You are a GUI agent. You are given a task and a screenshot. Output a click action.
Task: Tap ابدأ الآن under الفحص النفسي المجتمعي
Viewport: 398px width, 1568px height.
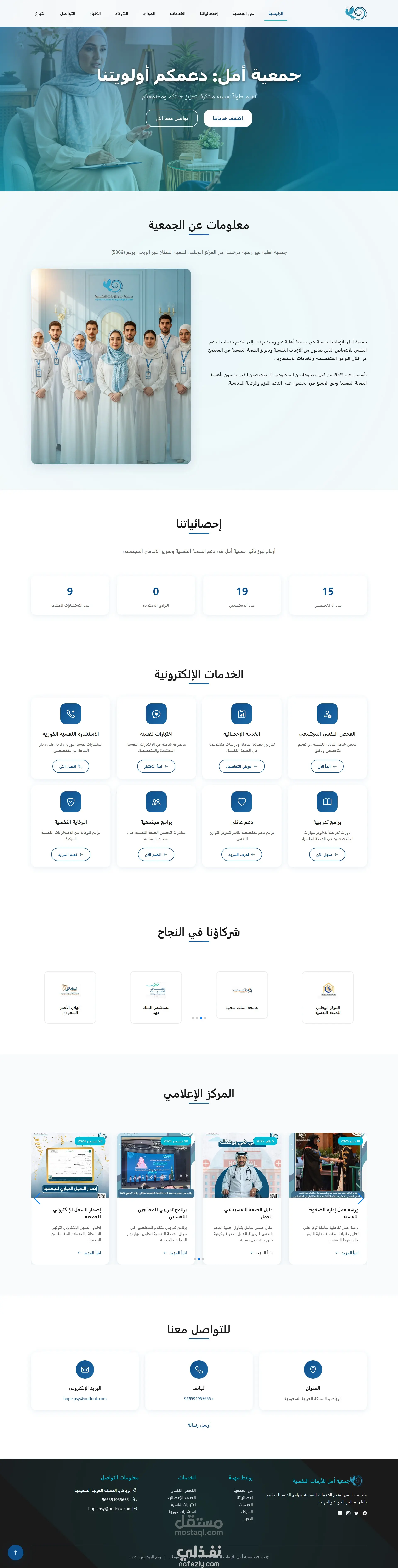327,766
